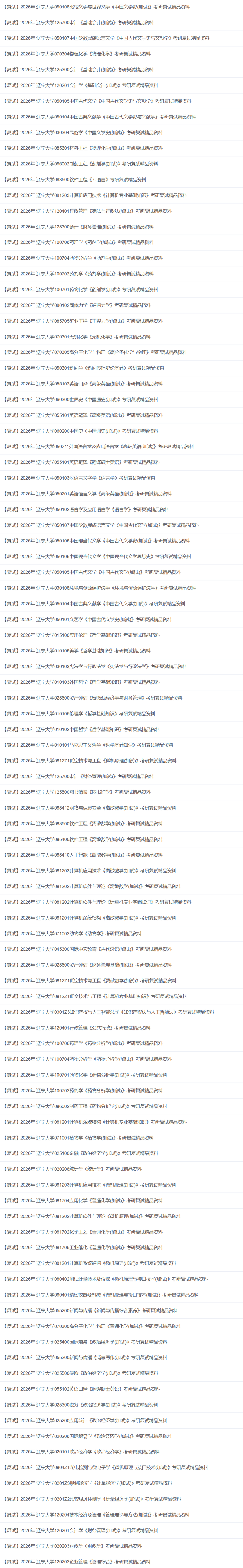Viewport: 243px width, 1568px height.
Task: Open the 新闻与传播《新闻与传播综合素养》 link
Action: point(91,1310)
